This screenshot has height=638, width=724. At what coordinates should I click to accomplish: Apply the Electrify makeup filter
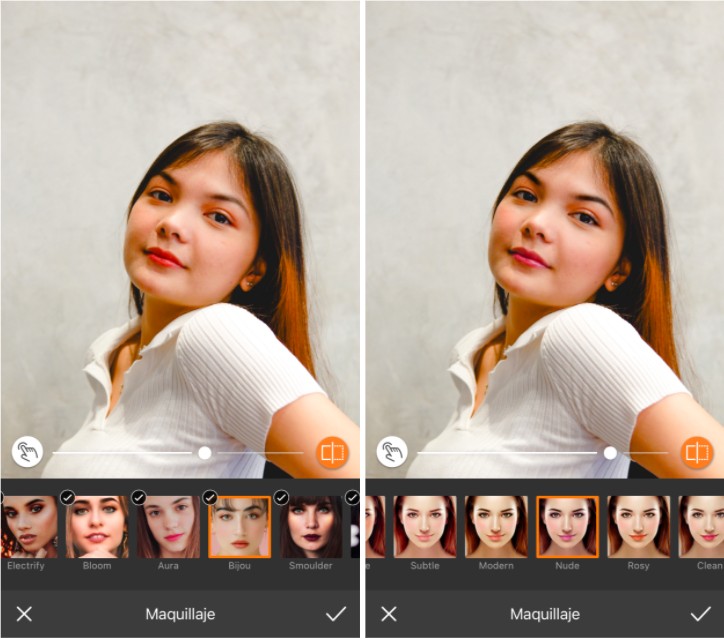point(28,527)
